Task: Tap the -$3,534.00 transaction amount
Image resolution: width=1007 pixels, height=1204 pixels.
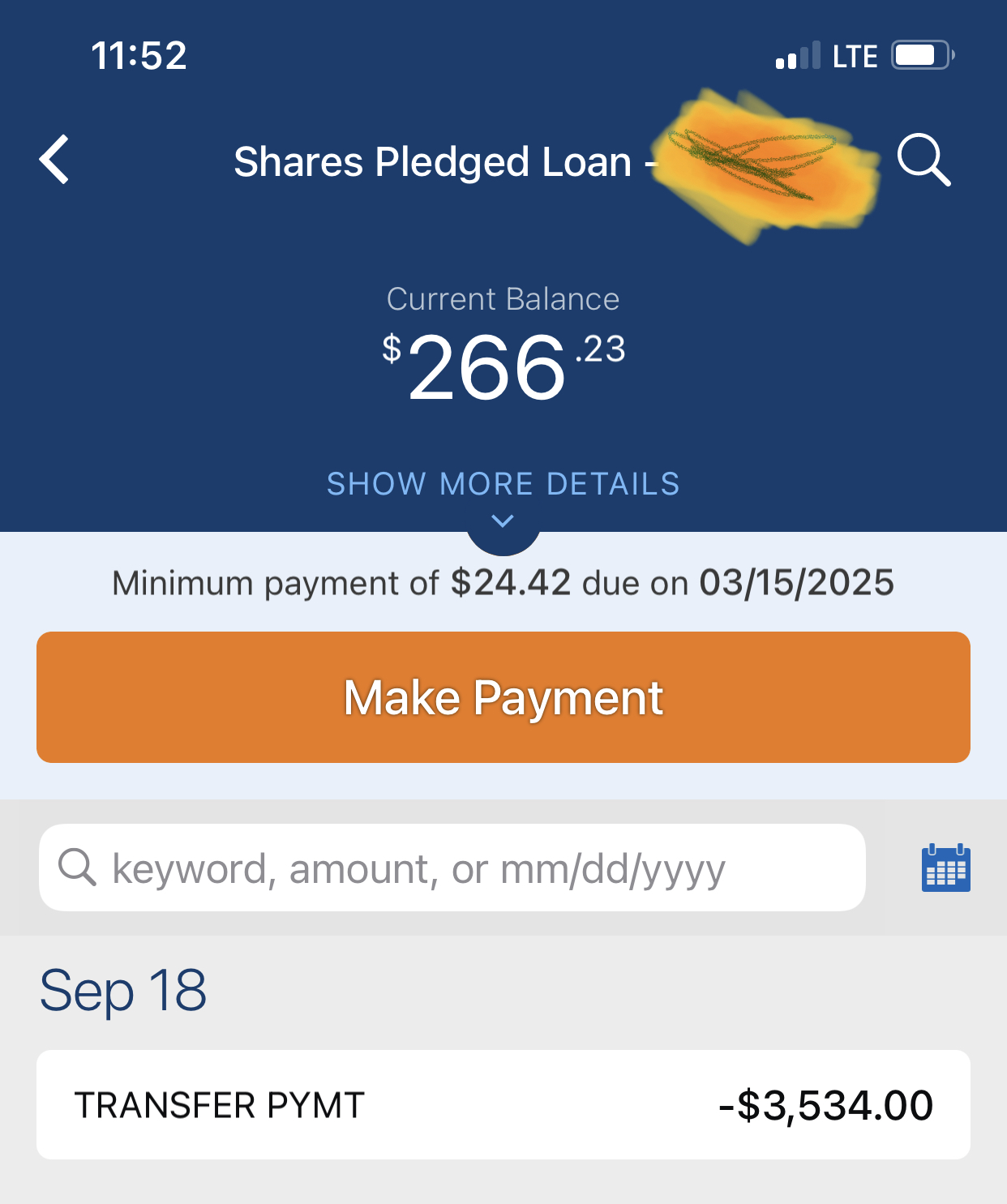Action: pyautogui.click(x=825, y=1104)
